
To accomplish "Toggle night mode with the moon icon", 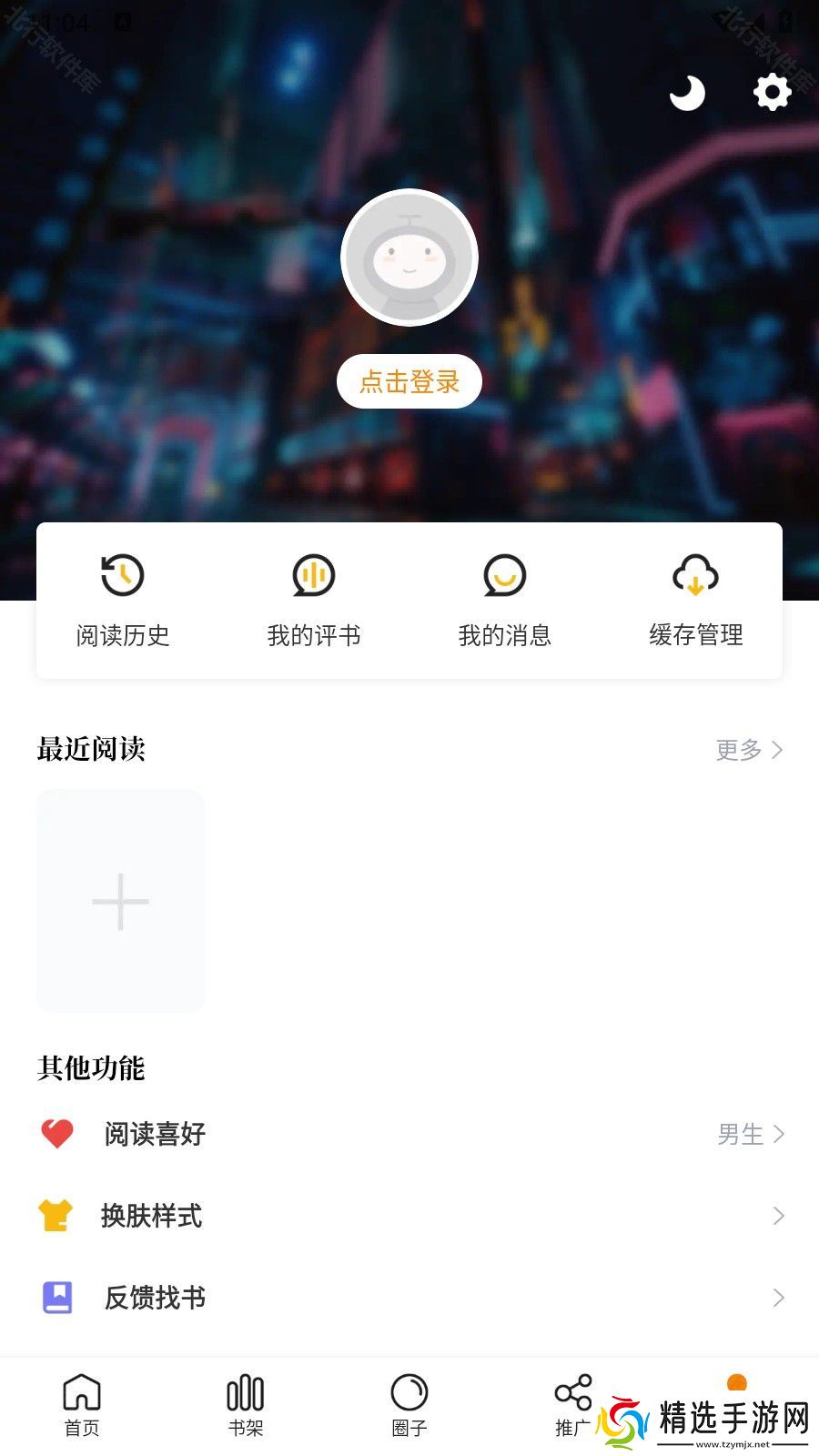I will (x=687, y=92).
